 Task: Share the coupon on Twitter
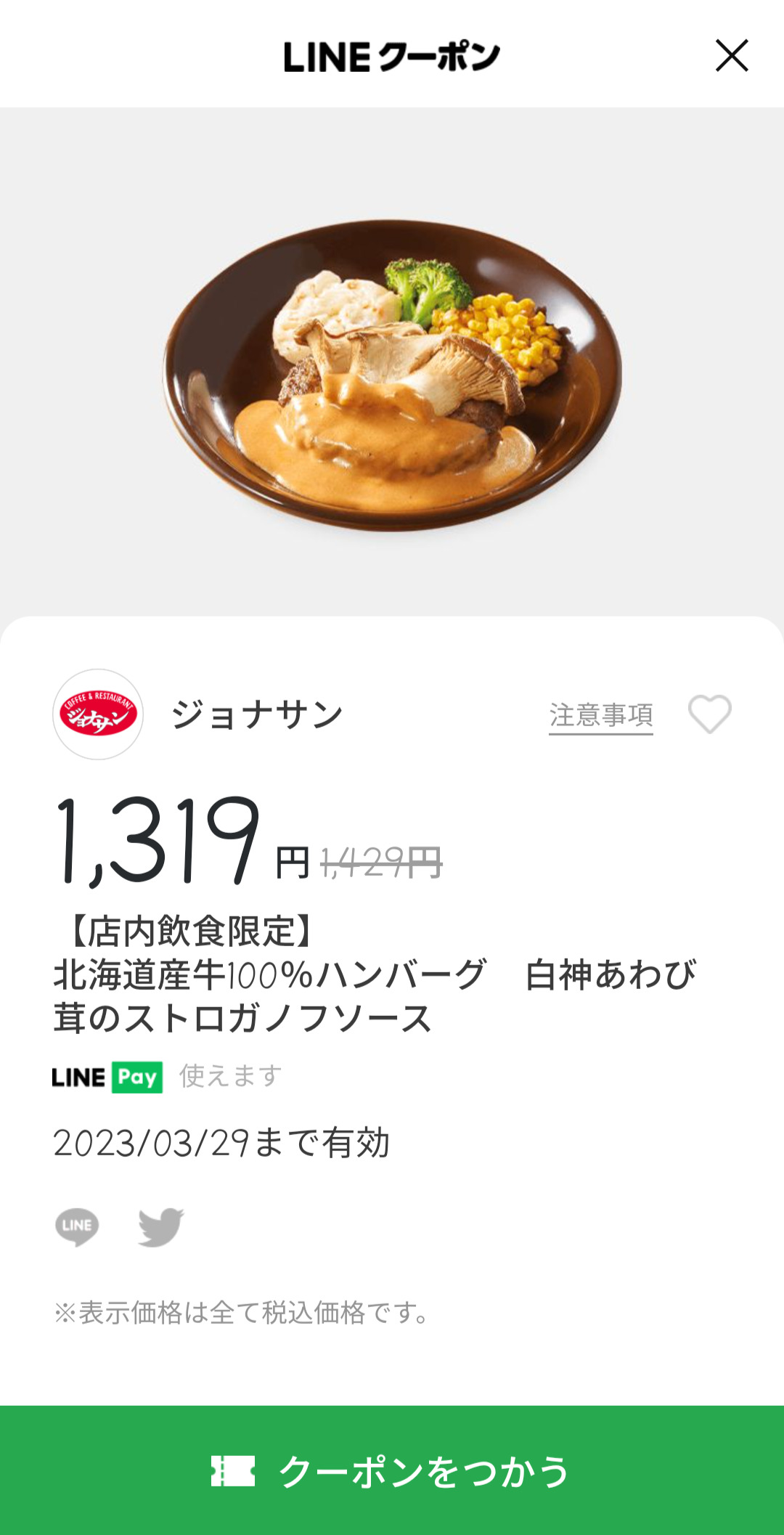[x=160, y=1227]
